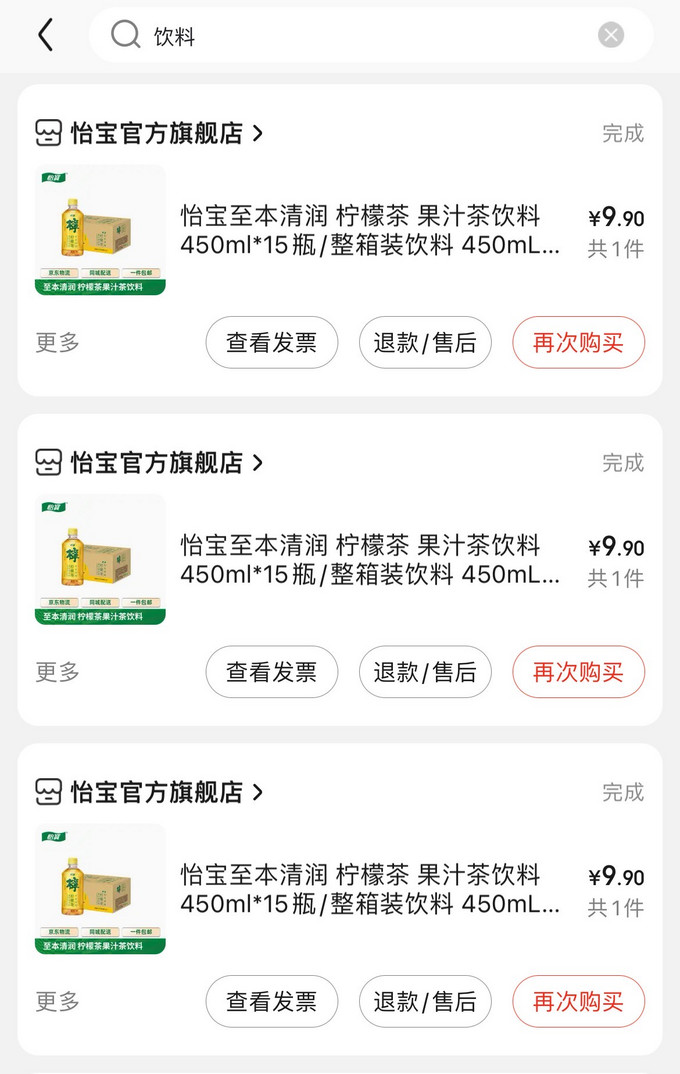680x1074 pixels.
Task: Select 再次购买 on the first order
Action: click(578, 342)
